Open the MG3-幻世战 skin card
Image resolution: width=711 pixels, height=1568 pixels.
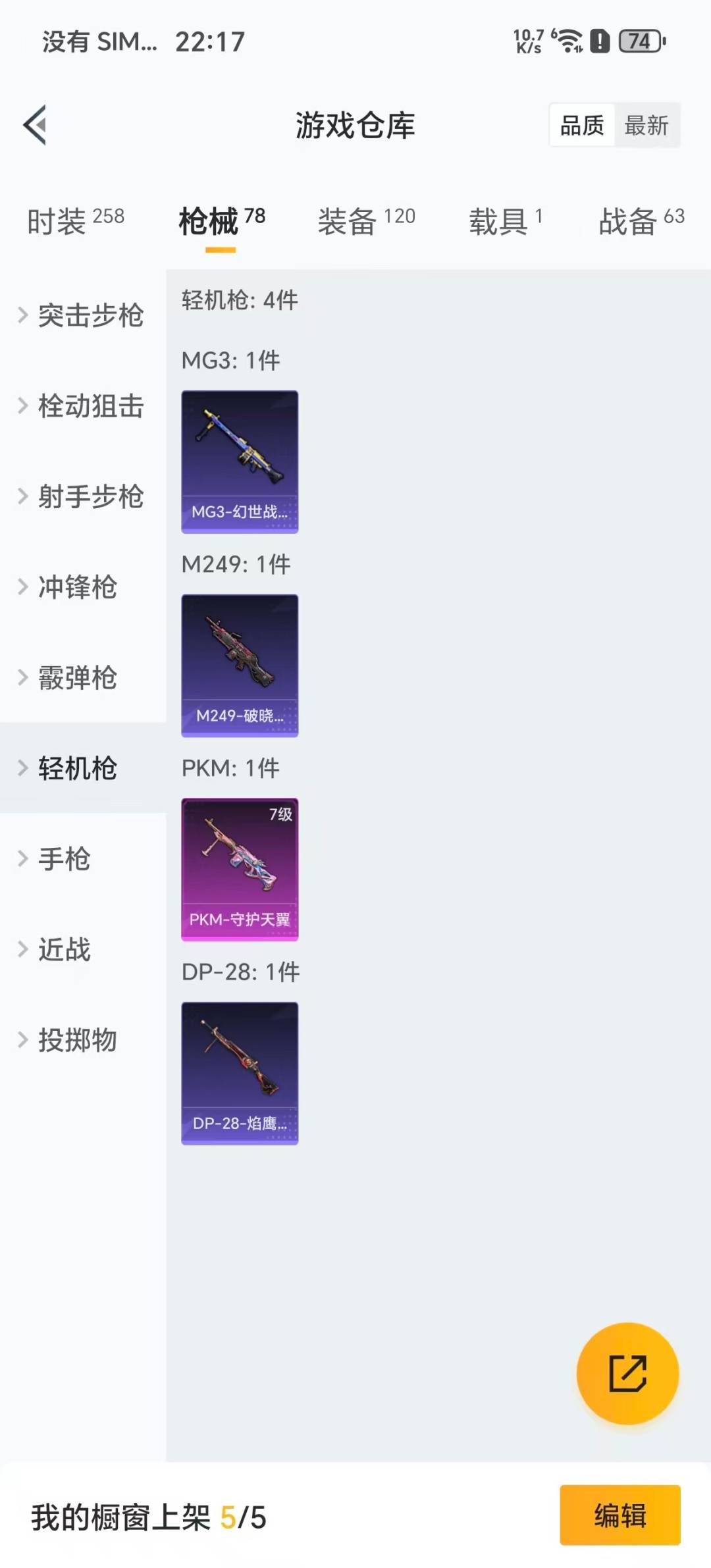[240, 461]
